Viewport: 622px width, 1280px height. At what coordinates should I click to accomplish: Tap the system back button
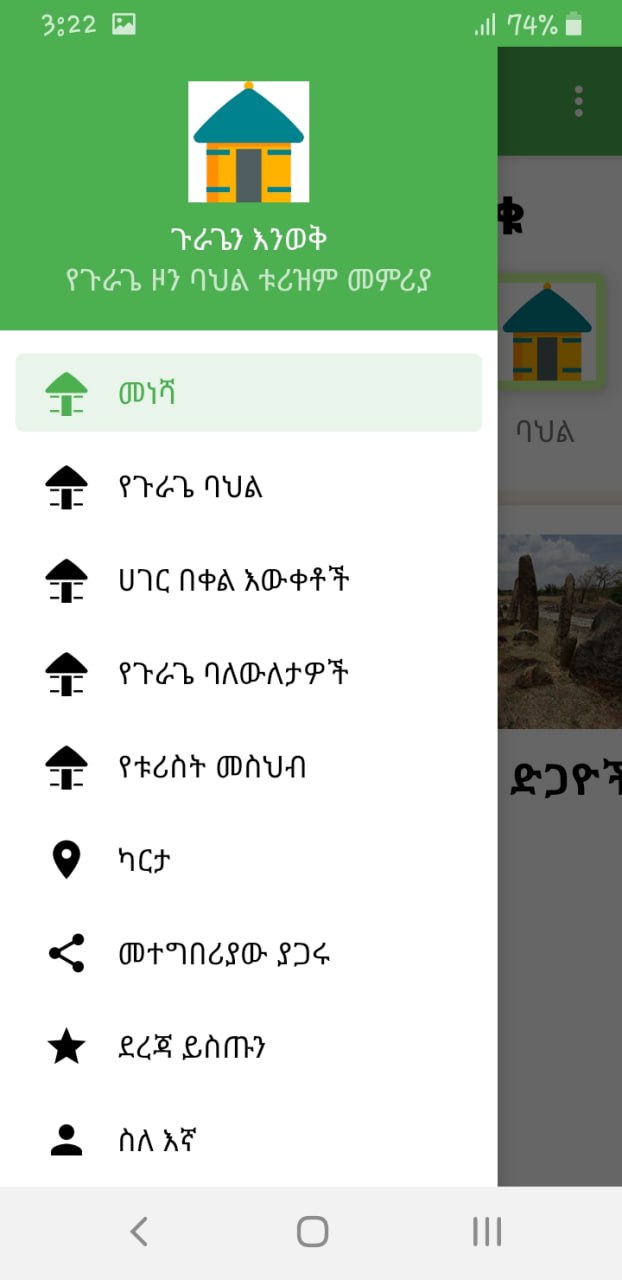tap(139, 1232)
